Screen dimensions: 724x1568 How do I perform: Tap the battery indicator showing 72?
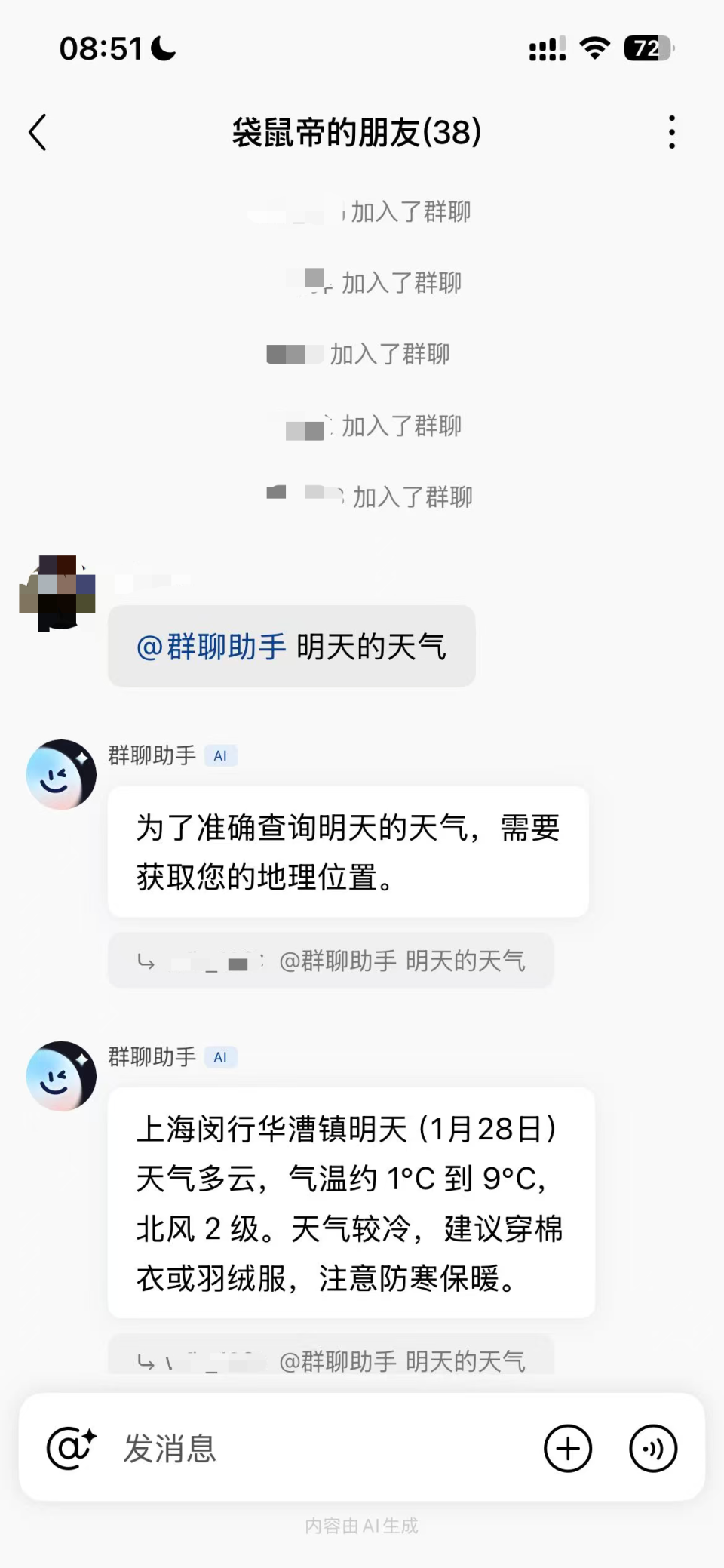click(x=647, y=48)
